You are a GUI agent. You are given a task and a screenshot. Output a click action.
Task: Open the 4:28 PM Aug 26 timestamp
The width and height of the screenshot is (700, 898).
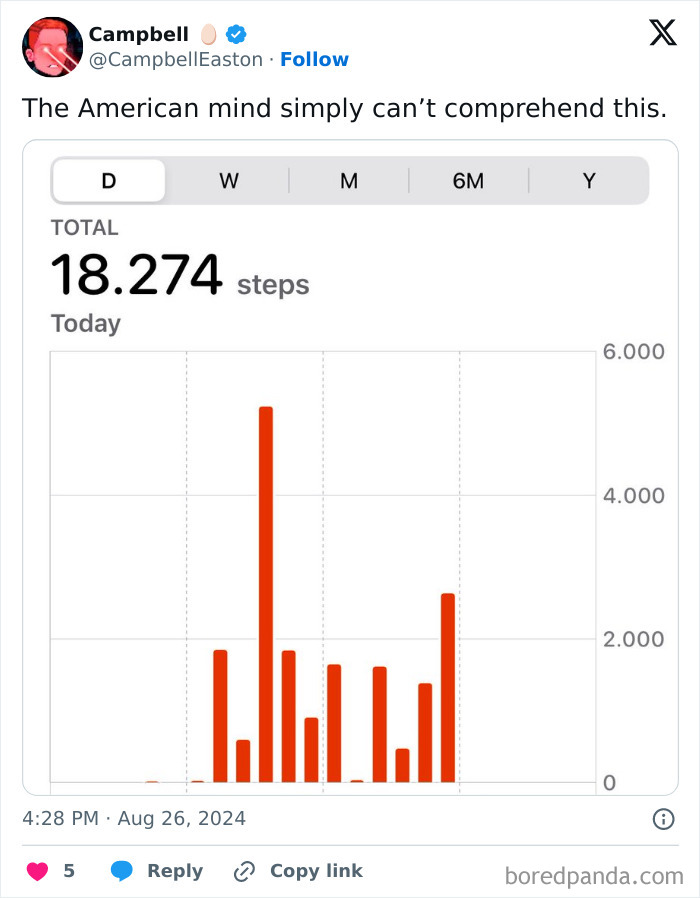(x=134, y=819)
